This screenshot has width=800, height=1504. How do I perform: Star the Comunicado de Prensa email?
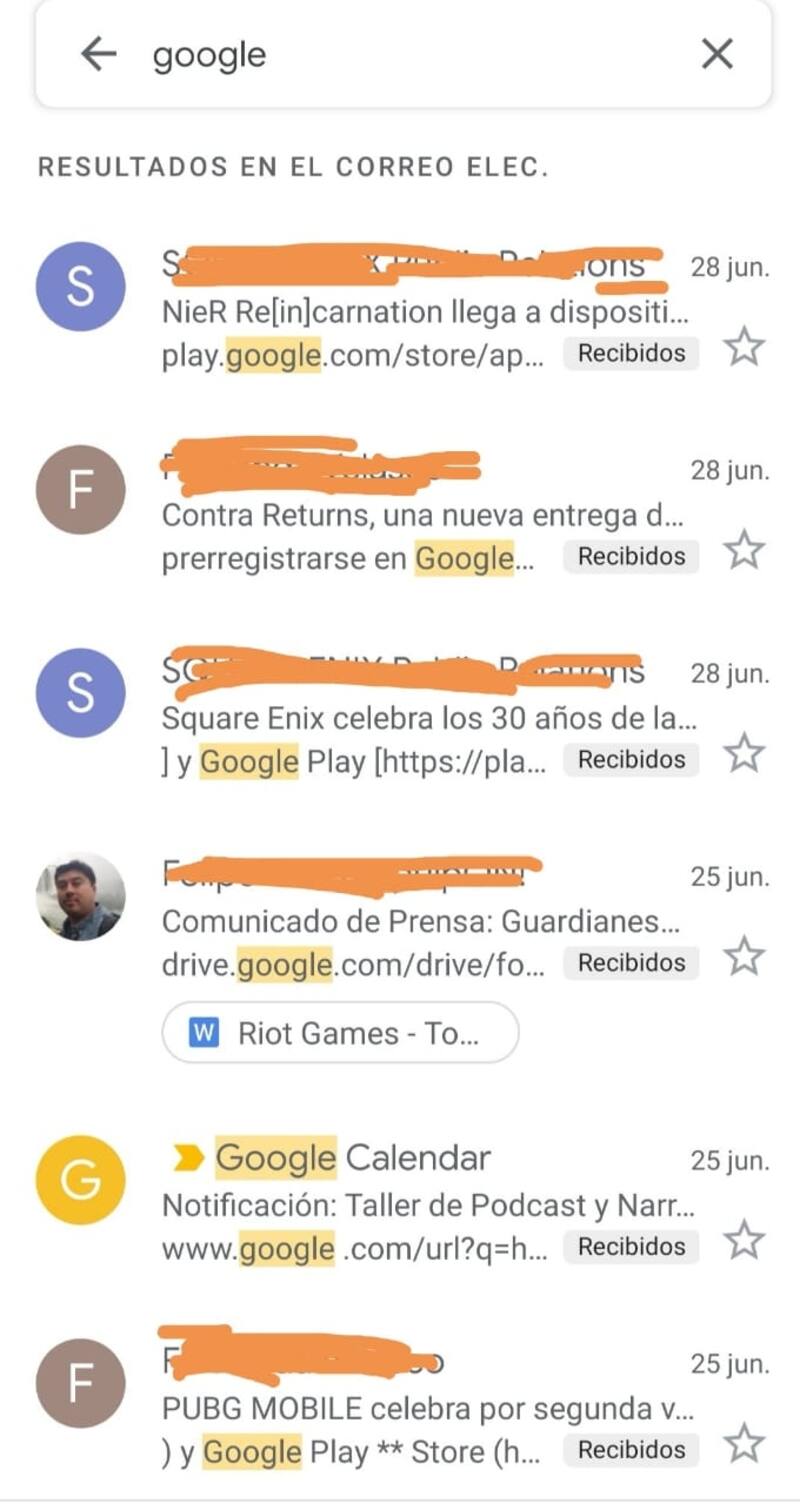click(x=744, y=957)
